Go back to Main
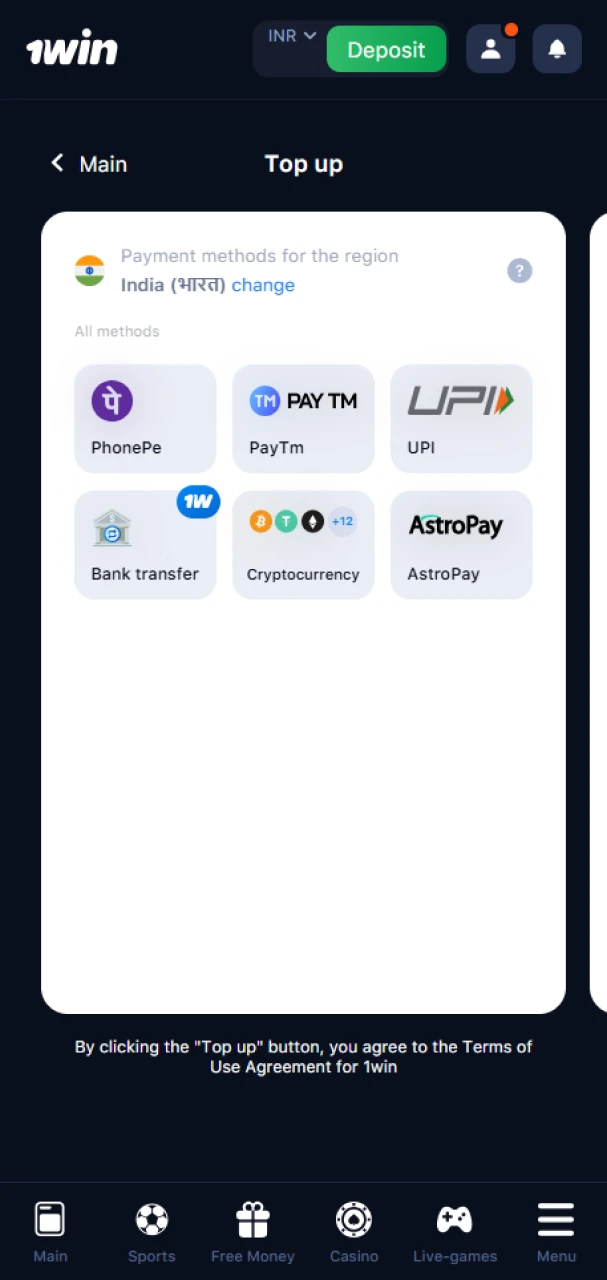This screenshot has height=1280, width=607. 89,164
